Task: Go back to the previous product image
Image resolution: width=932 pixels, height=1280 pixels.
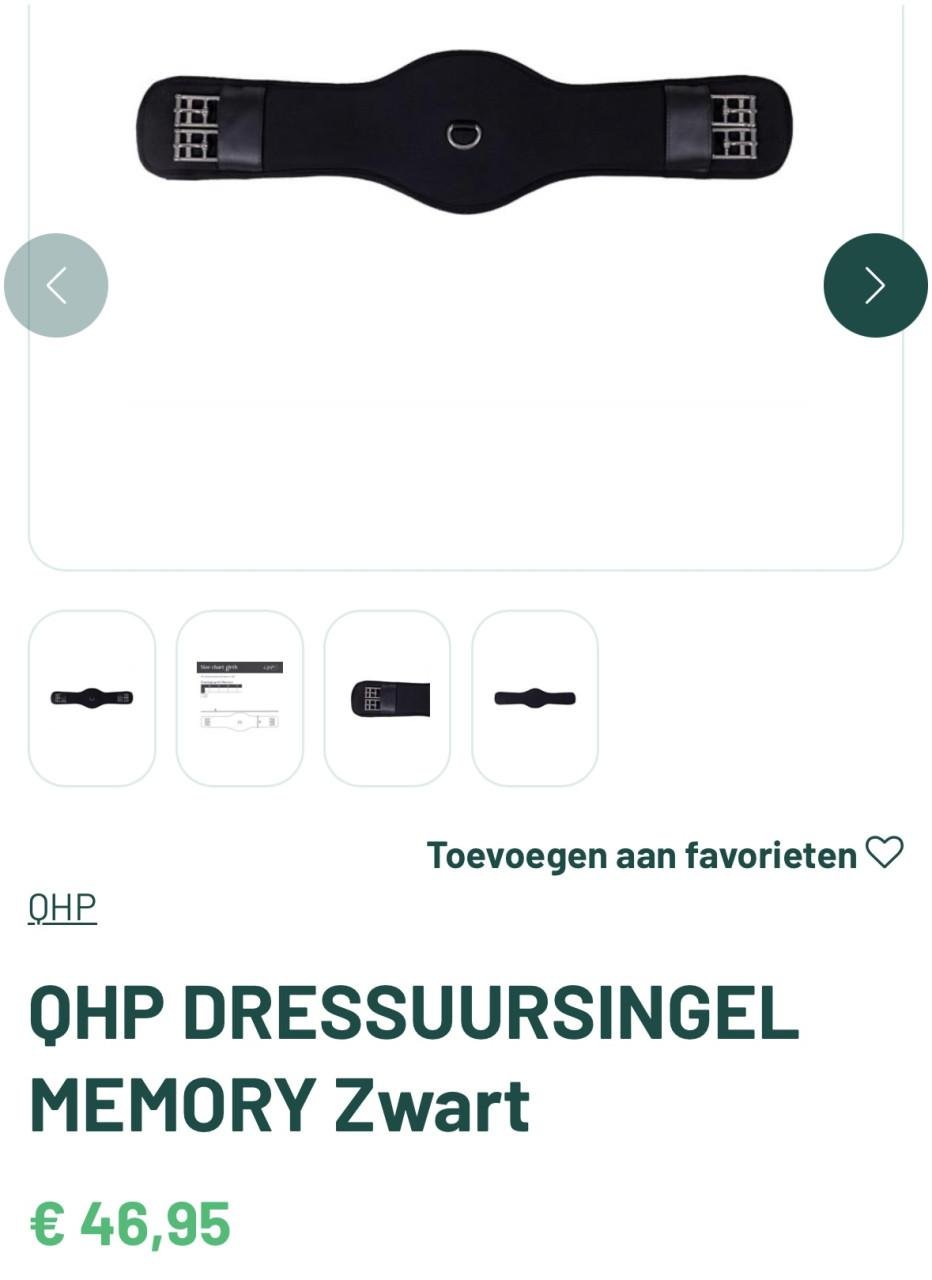Action: click(57, 284)
